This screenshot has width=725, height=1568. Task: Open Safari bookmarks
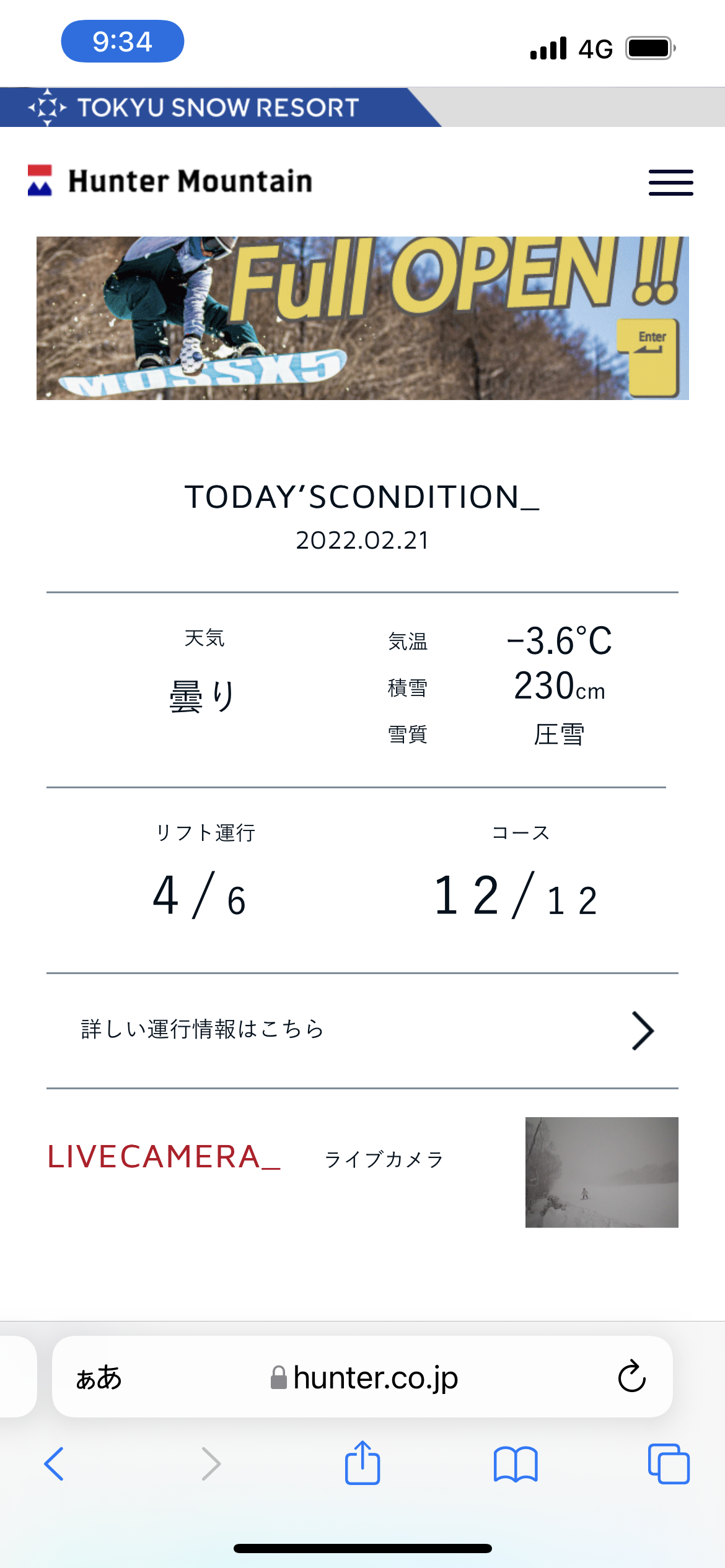pos(516,1464)
